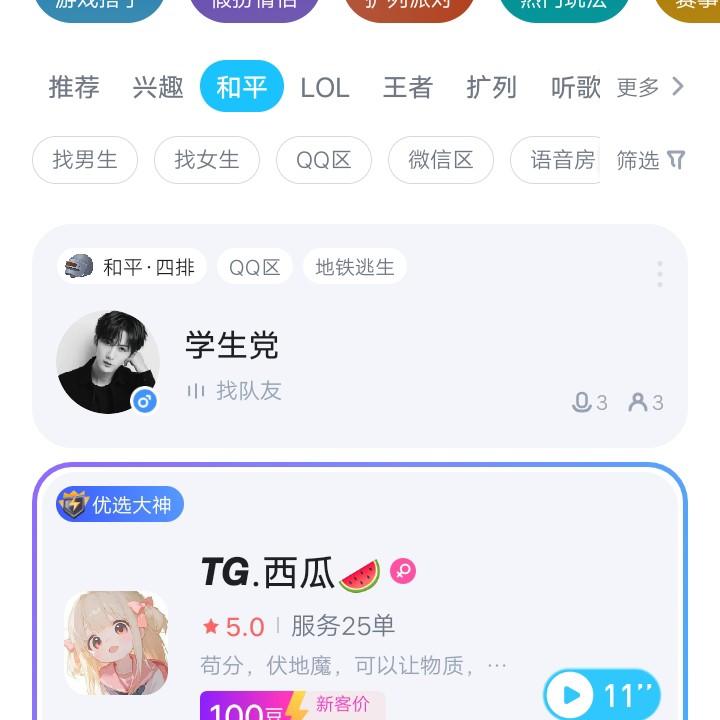Select the LOL tab
The image size is (720, 720).
[x=325, y=87]
